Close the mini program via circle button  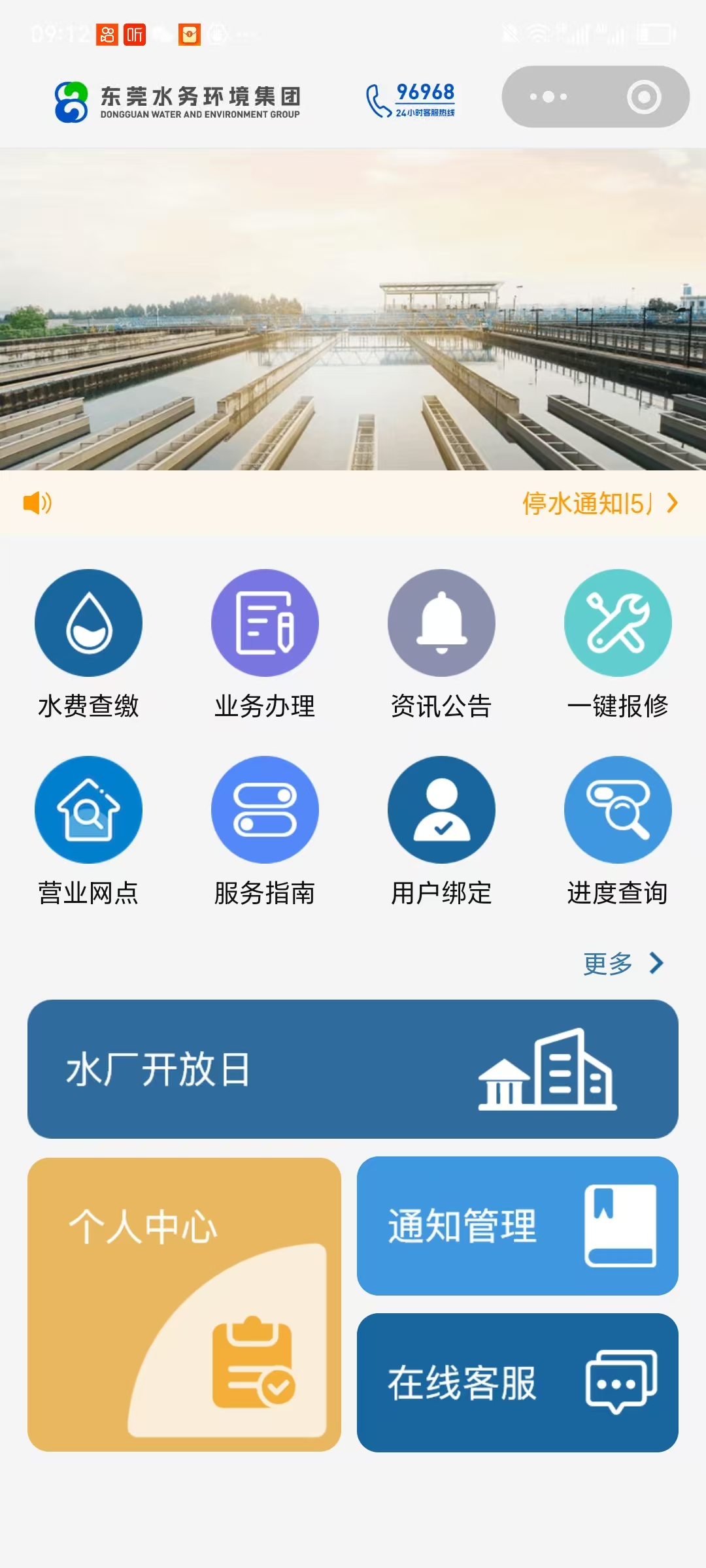coord(644,97)
